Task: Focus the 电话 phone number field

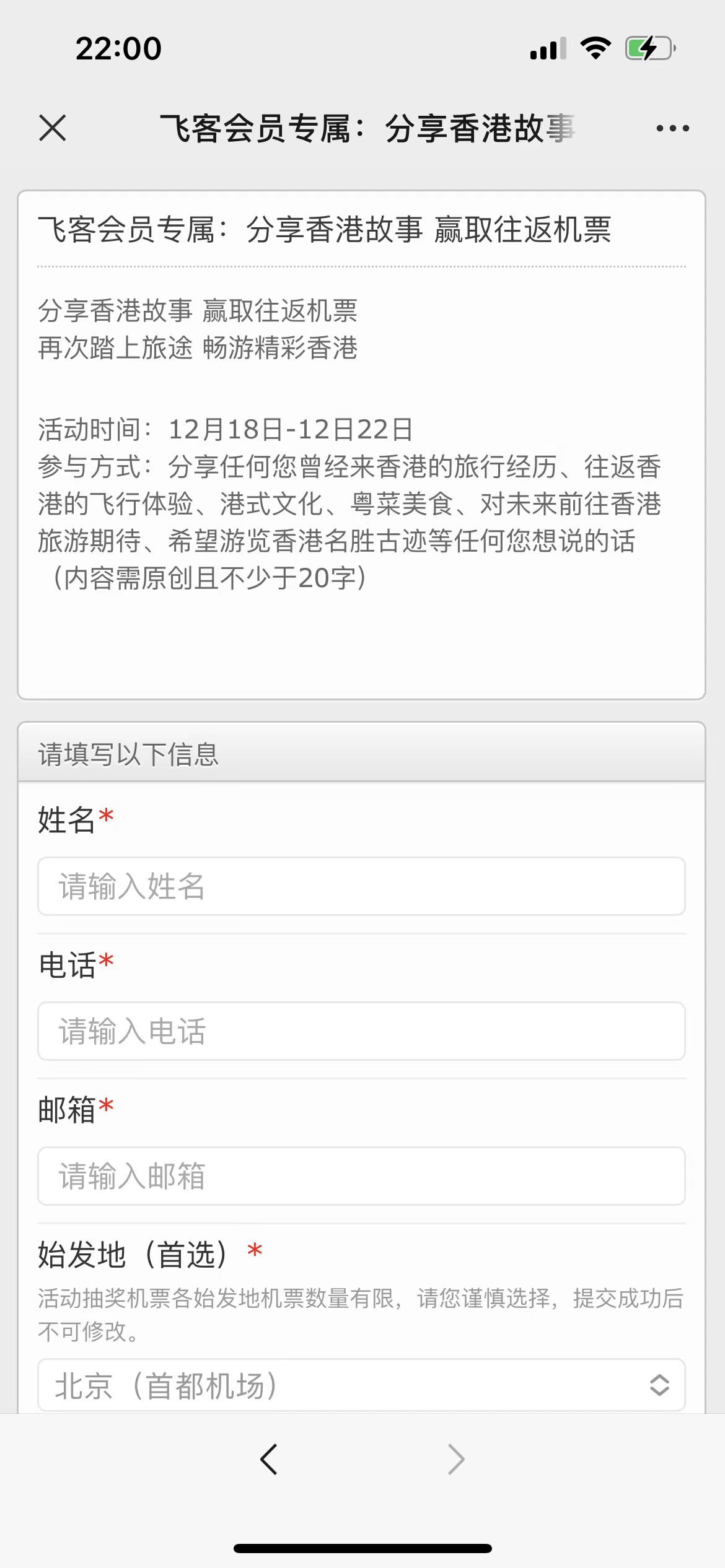Action: pos(361,1031)
